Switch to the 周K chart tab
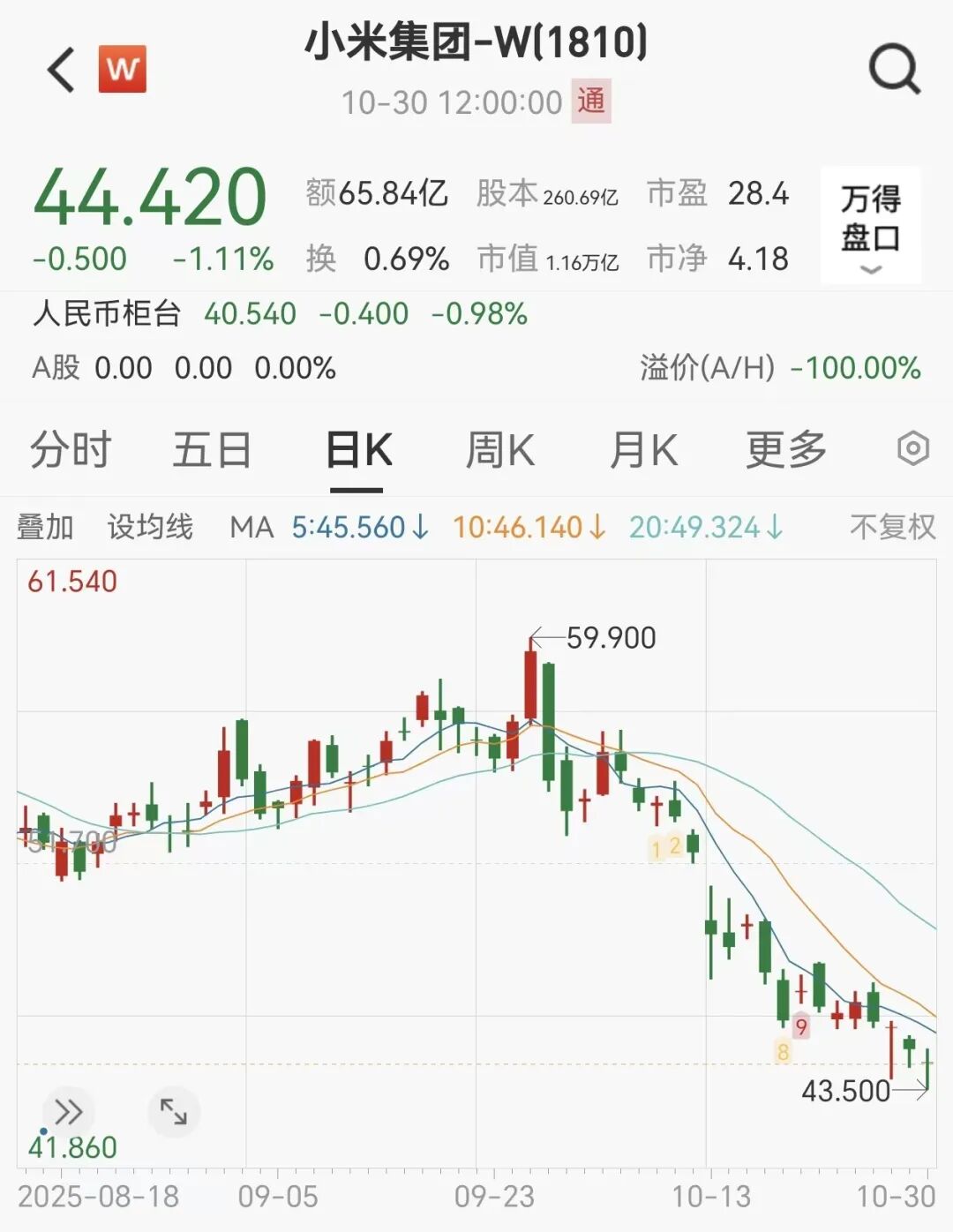This screenshot has width=953, height=1232. (x=499, y=450)
